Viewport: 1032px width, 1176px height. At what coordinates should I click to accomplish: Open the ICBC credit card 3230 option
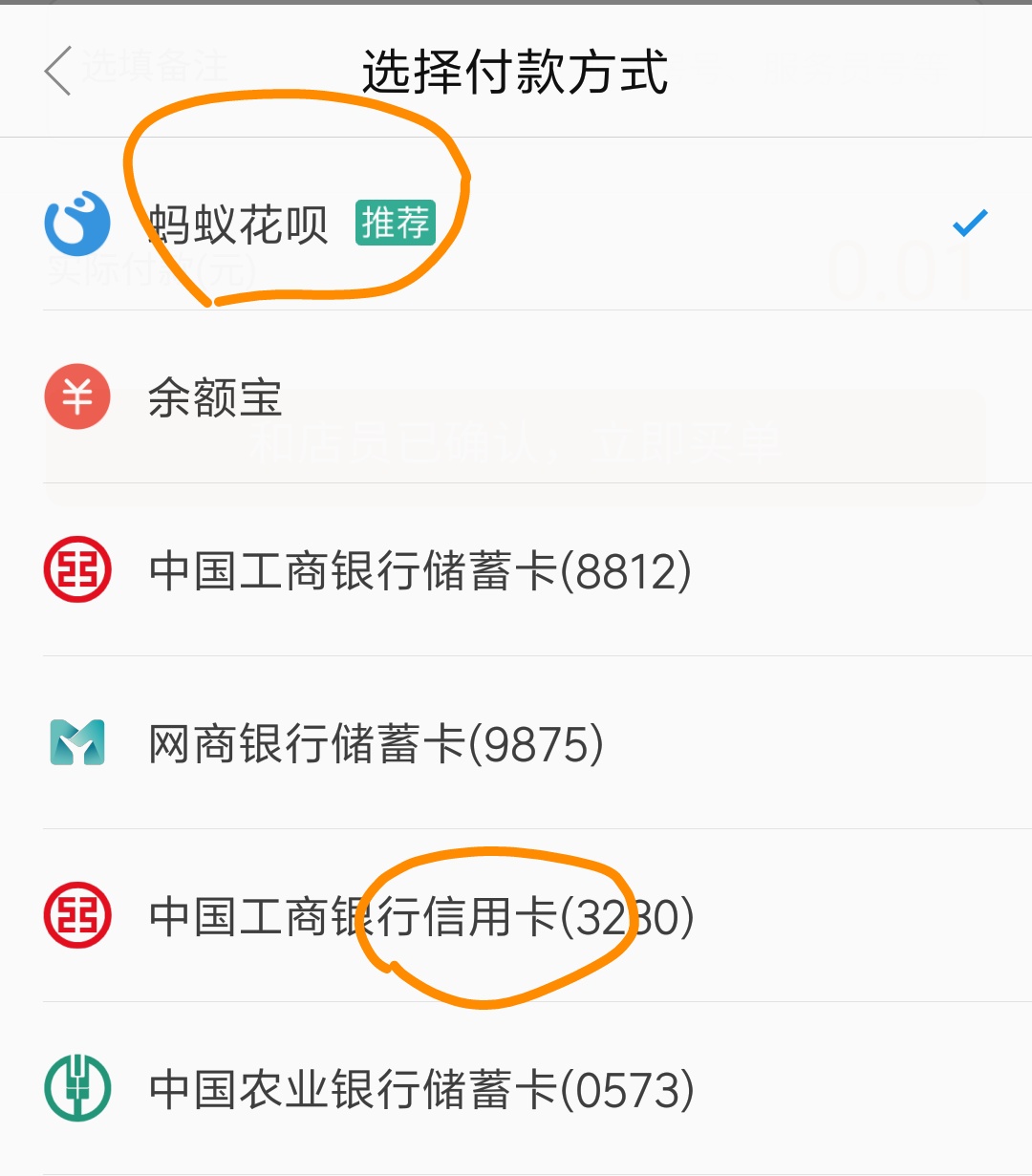420,913
